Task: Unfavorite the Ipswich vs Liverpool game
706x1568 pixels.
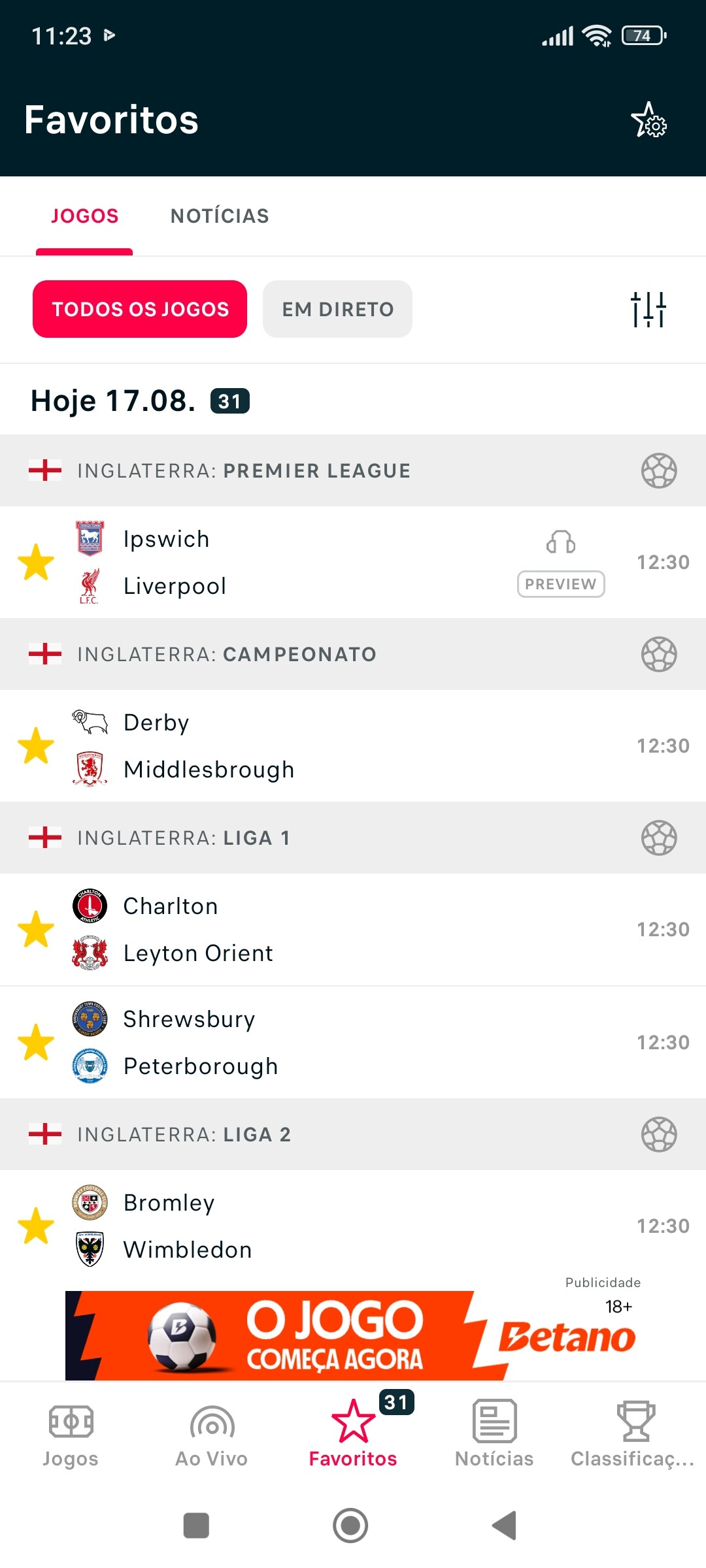Action: pyautogui.click(x=36, y=563)
